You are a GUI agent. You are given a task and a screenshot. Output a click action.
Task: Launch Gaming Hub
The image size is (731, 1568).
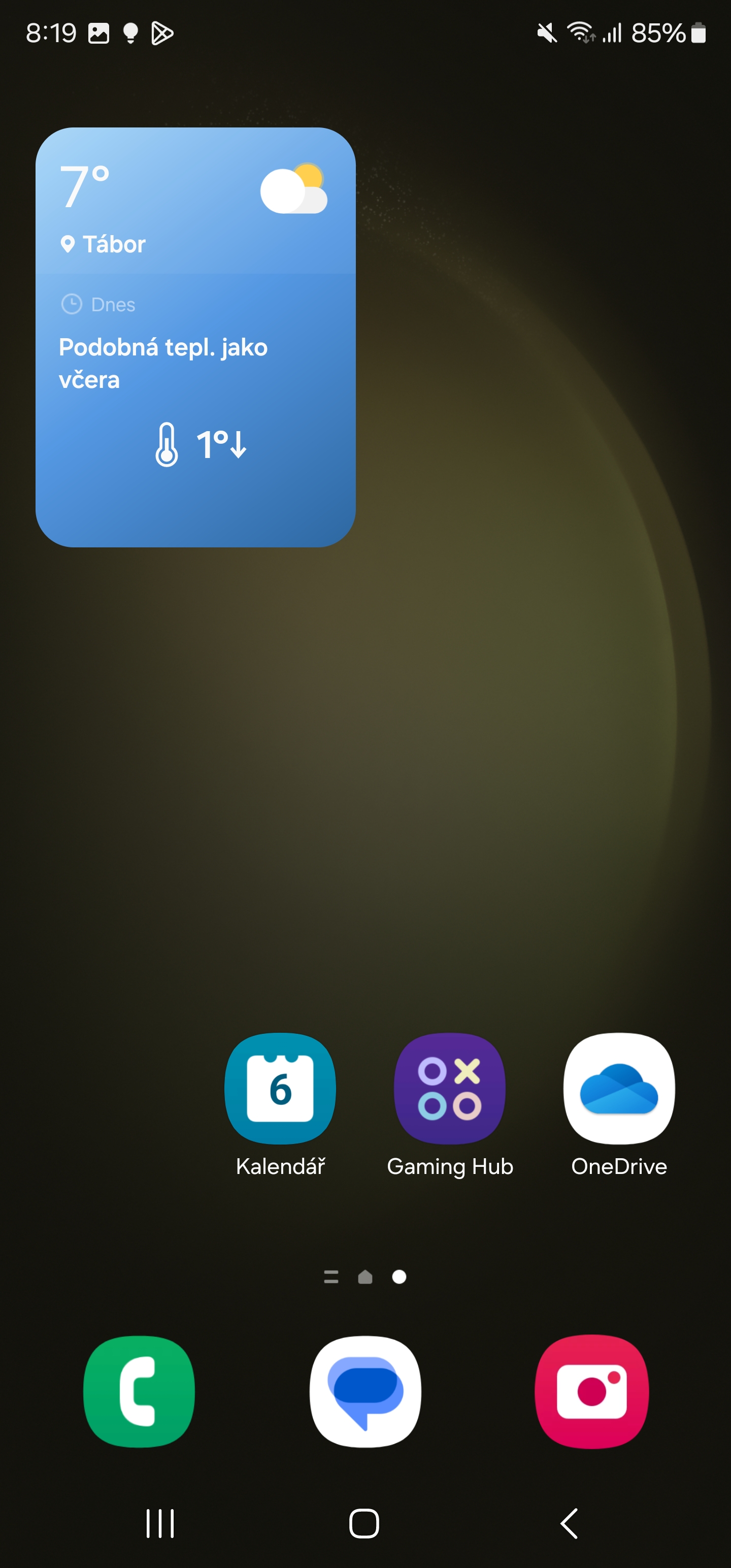(449, 1088)
